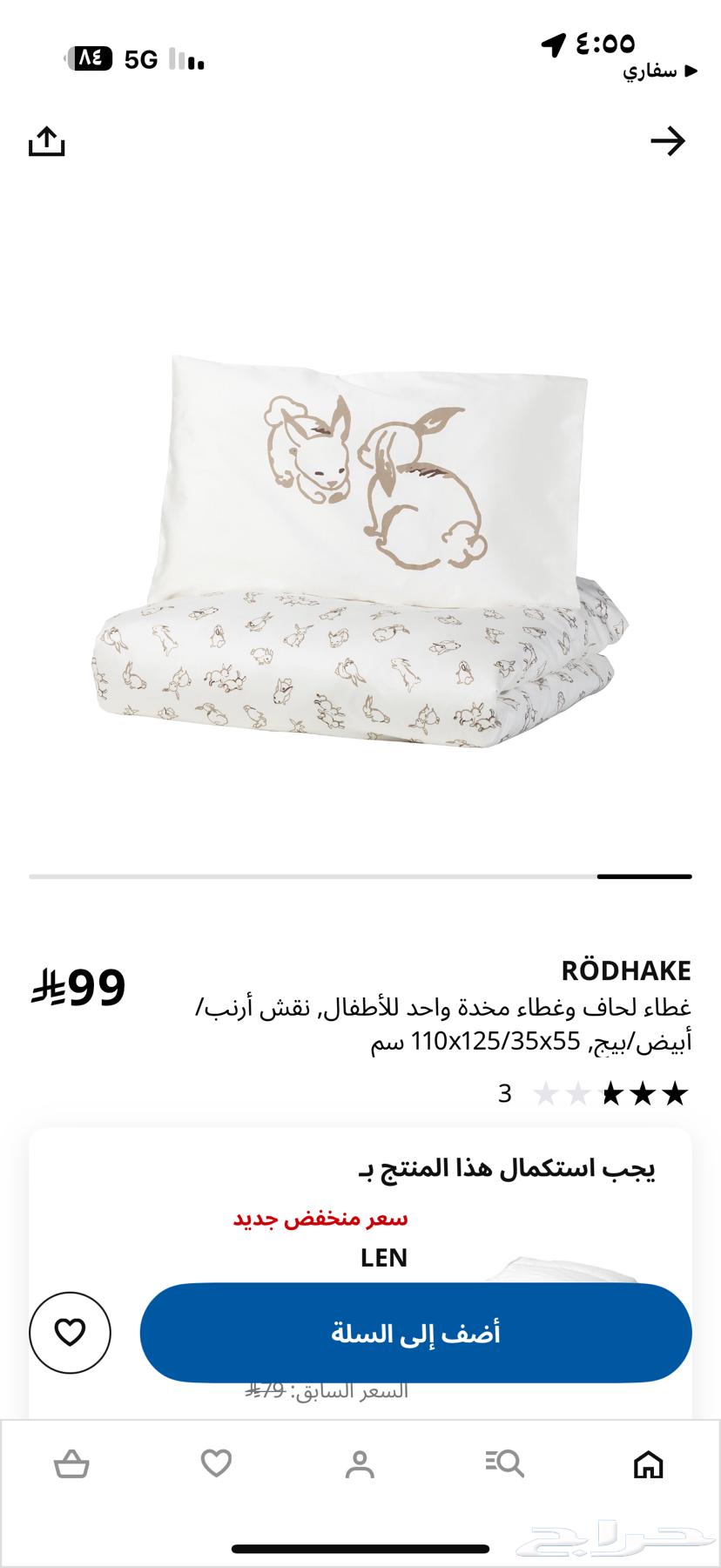
Task: Tap أضف إلى السلة to add to cart
Action: (x=415, y=1333)
